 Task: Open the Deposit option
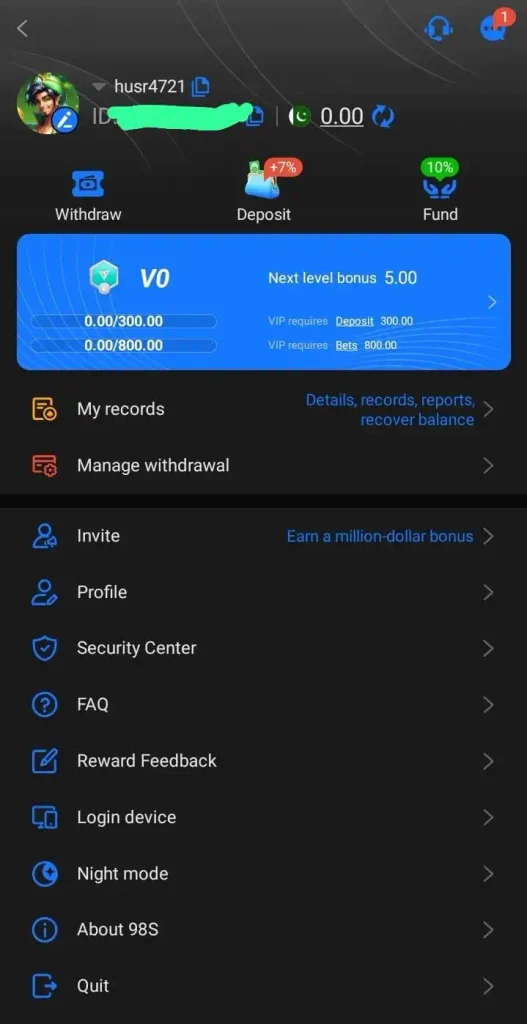pyautogui.click(x=264, y=191)
